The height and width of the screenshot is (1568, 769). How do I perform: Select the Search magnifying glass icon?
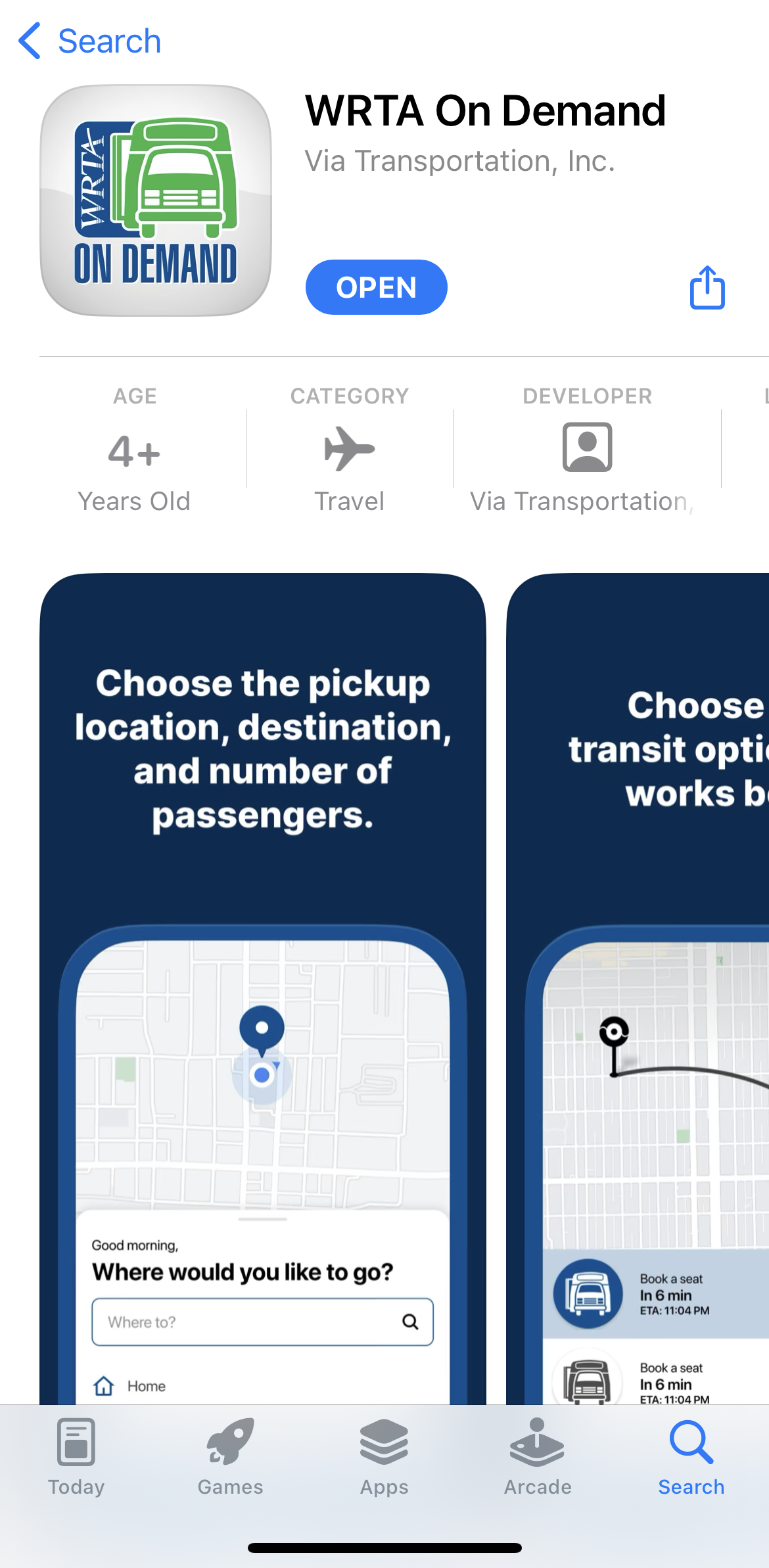[x=691, y=1441]
